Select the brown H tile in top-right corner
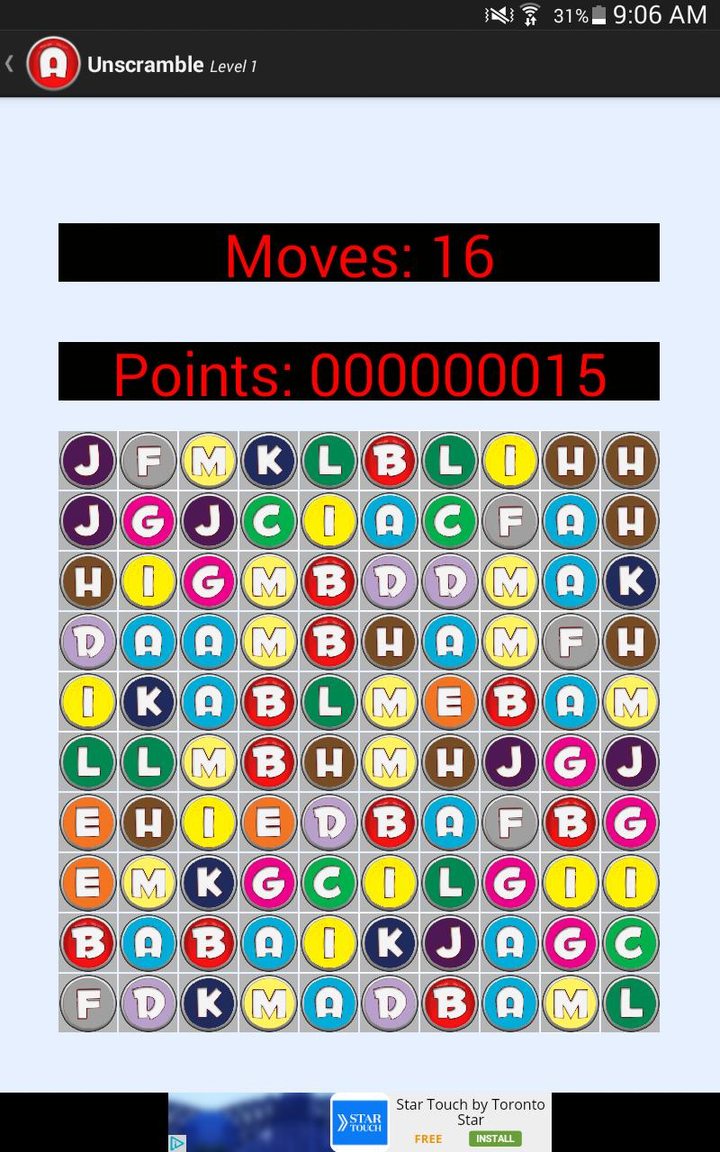Screen dimensions: 720x1152 (x=630, y=462)
